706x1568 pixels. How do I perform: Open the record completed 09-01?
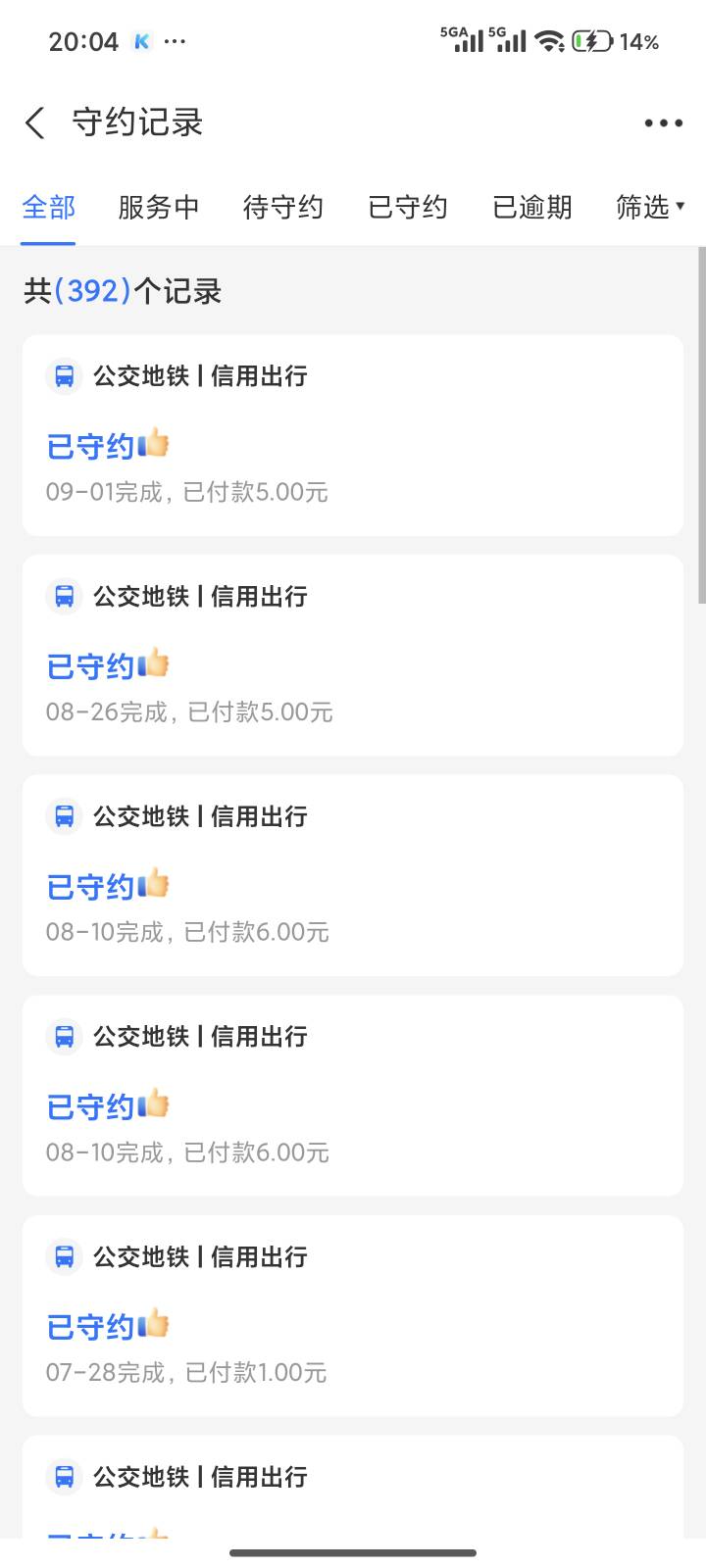[353, 435]
